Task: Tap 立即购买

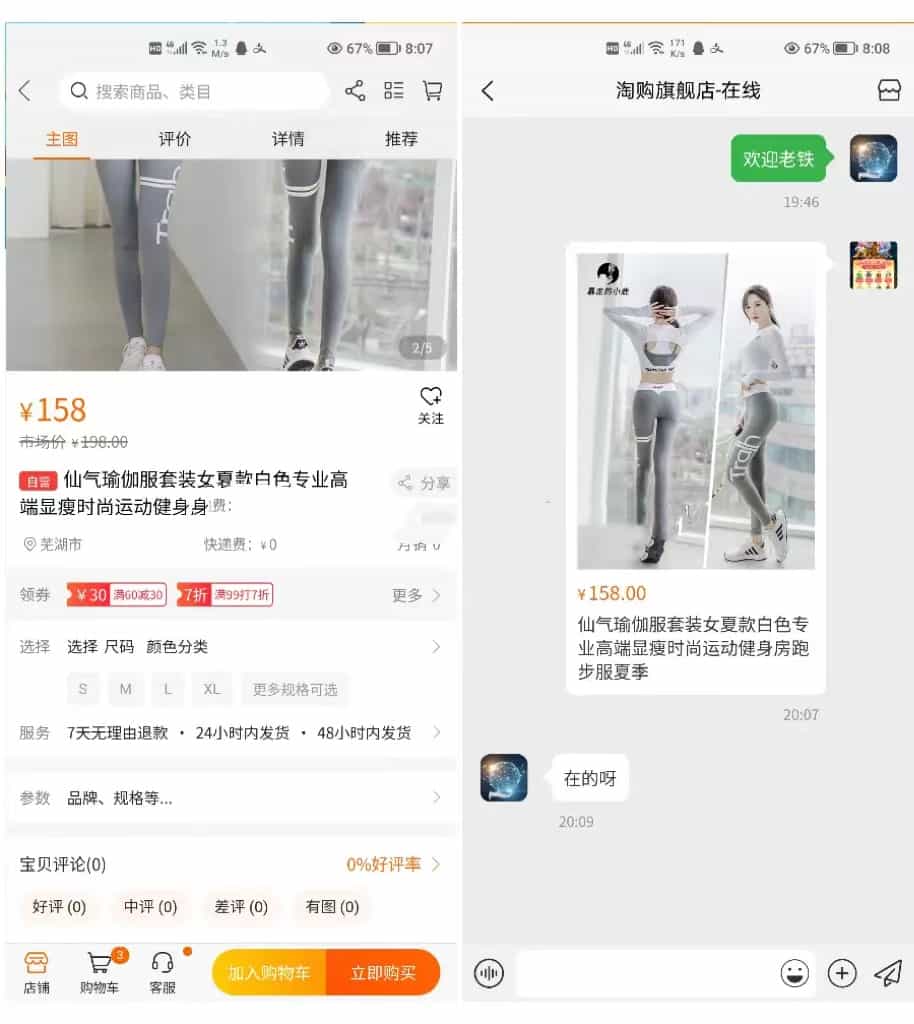Action: pos(383,972)
